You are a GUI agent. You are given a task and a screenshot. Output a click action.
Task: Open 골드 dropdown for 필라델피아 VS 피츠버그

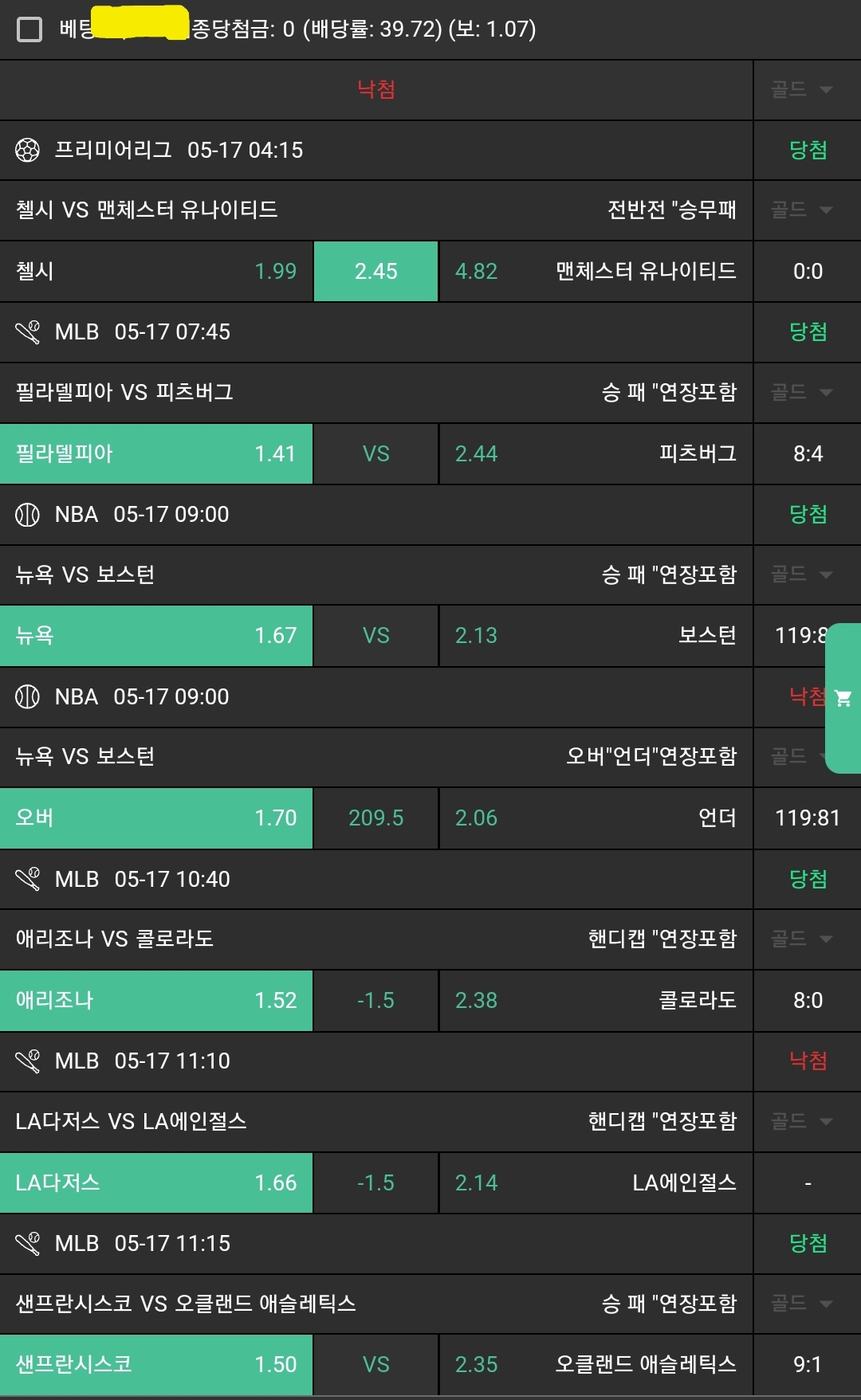(x=802, y=392)
